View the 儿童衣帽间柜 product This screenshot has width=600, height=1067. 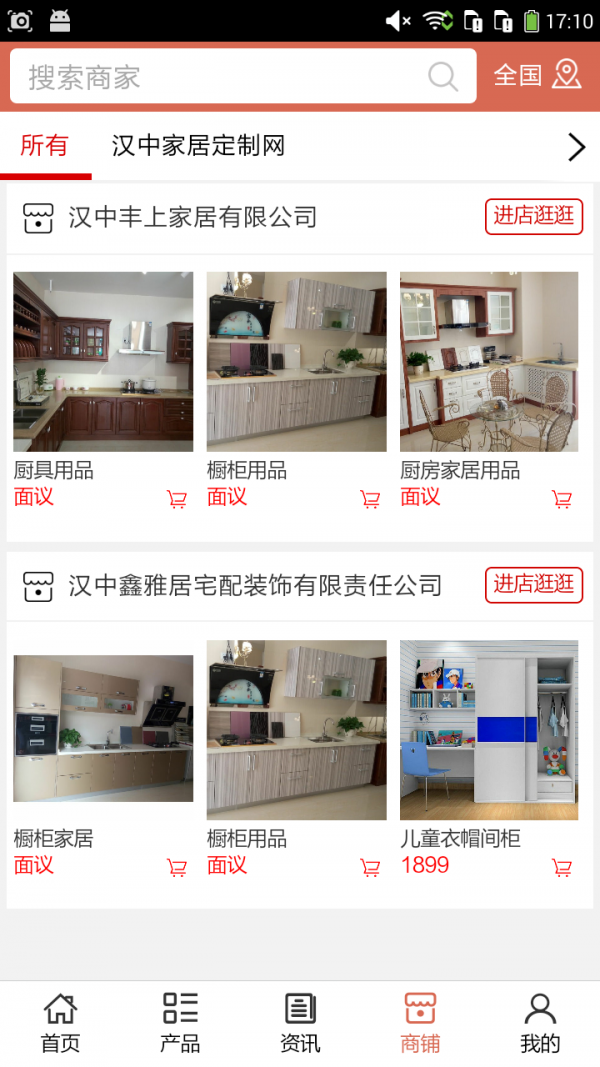[x=489, y=730]
